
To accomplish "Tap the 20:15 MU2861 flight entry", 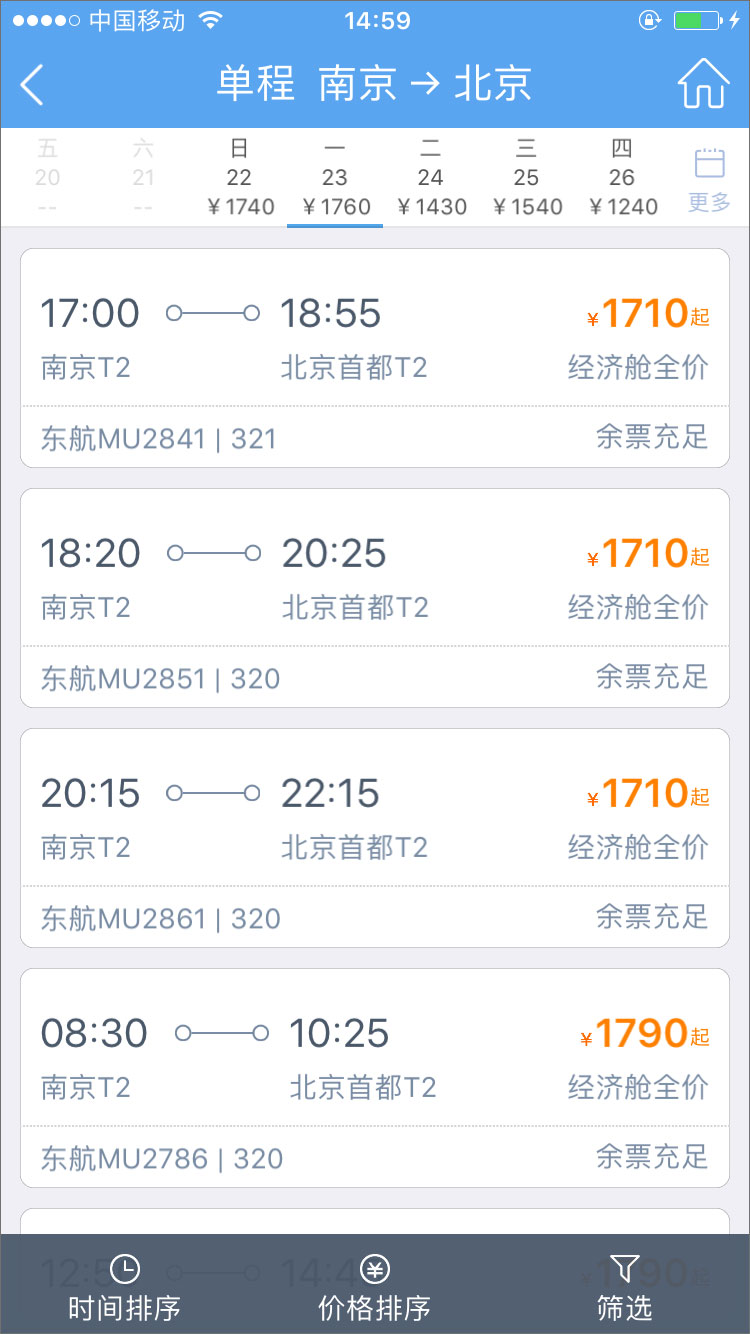I will (x=375, y=835).
